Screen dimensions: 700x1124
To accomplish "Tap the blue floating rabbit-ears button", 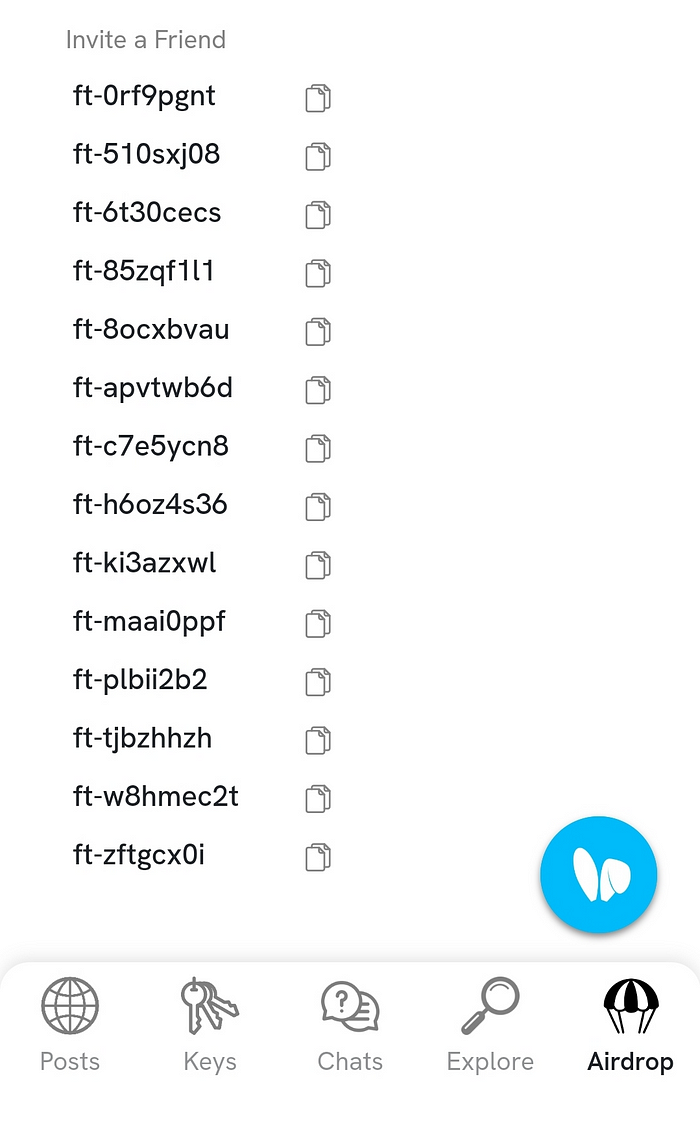I will tap(598, 875).
